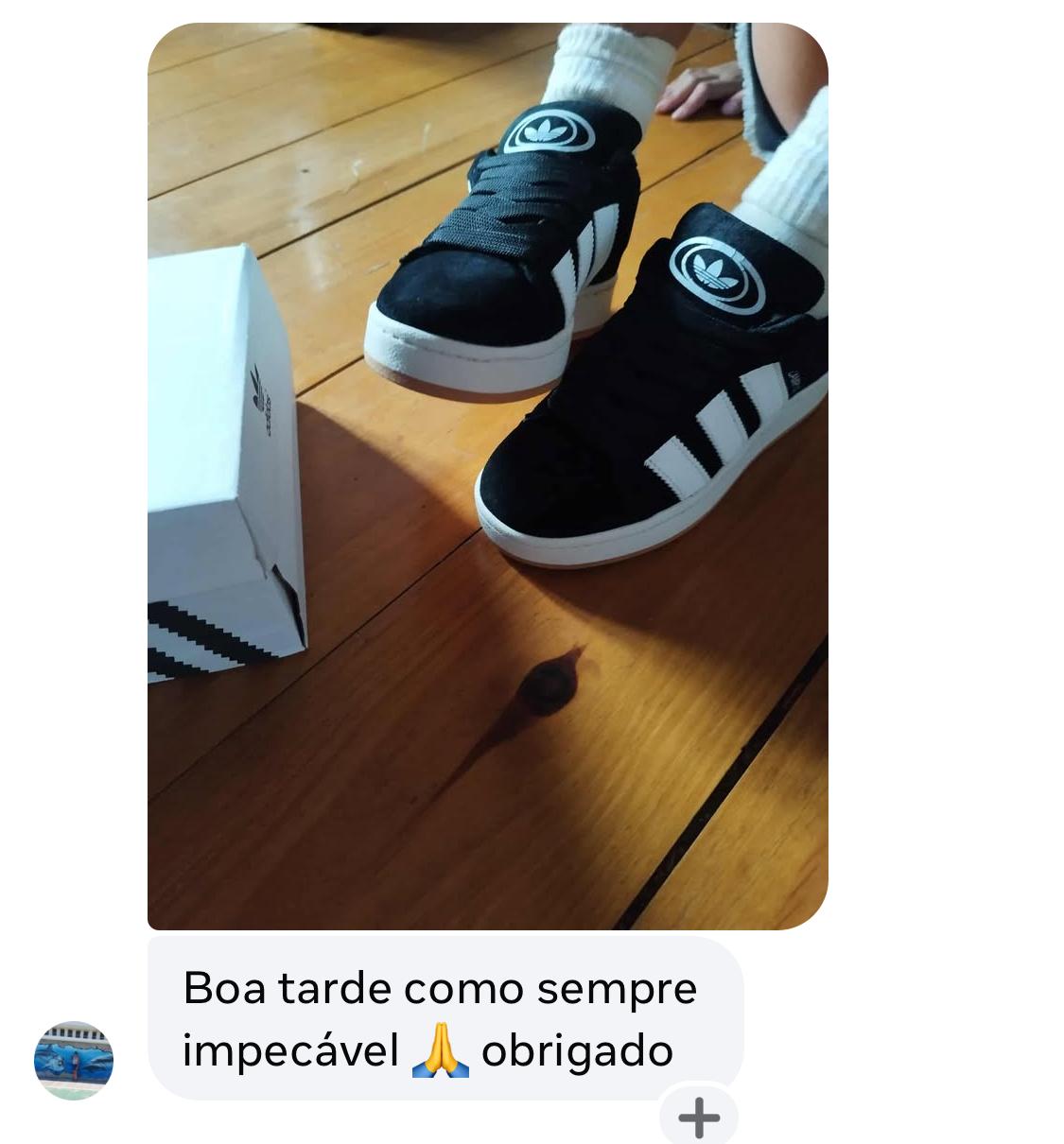Viewport: 1064px width, 1144px height.
Task: Open the sneaker photo in the chat
Action: (487, 476)
